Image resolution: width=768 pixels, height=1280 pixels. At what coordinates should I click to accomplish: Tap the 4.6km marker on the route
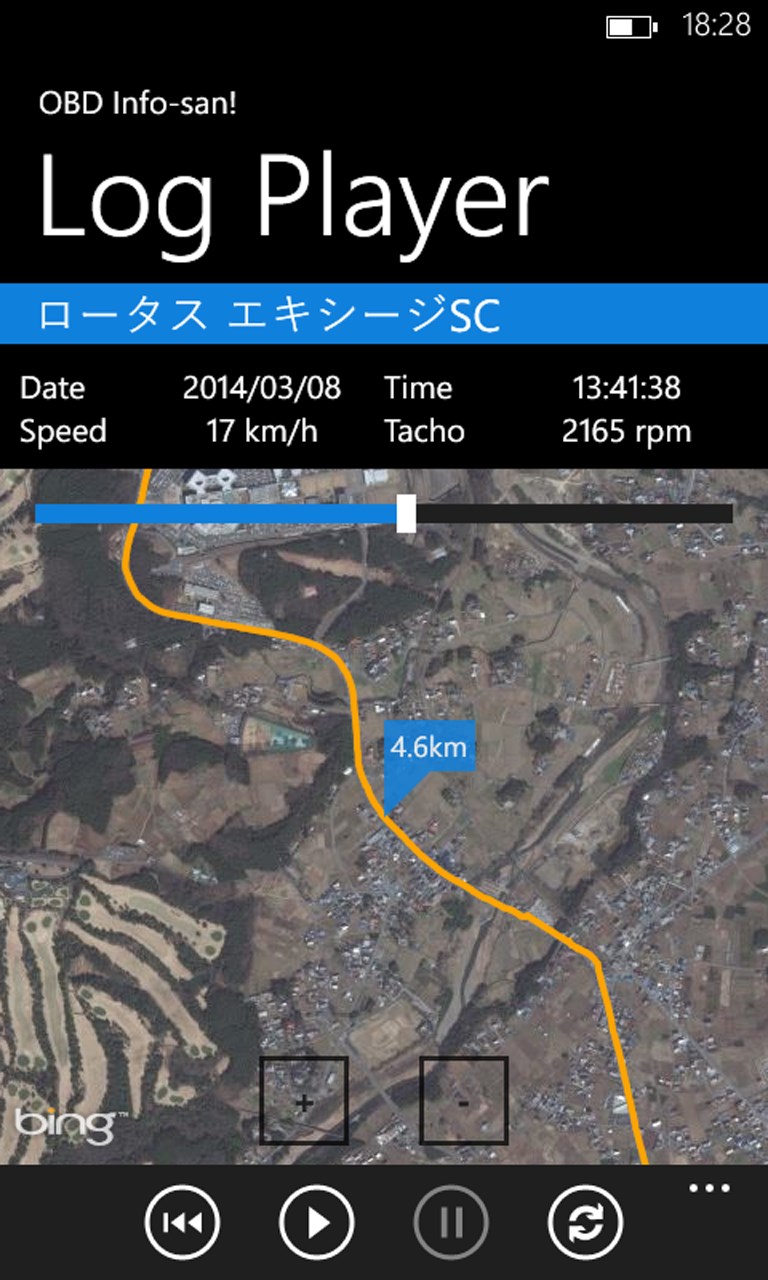(x=428, y=748)
